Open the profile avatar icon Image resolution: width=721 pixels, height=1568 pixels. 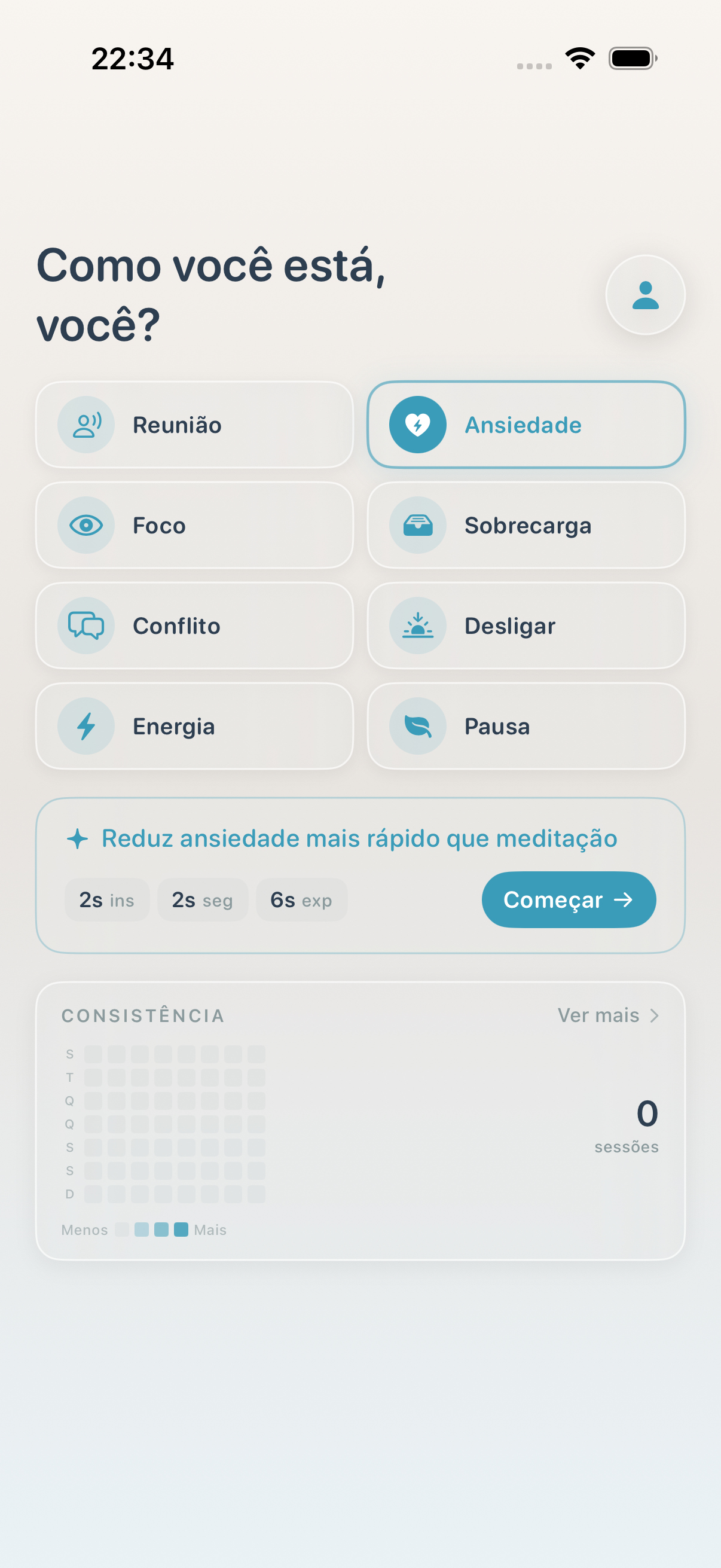(x=644, y=295)
